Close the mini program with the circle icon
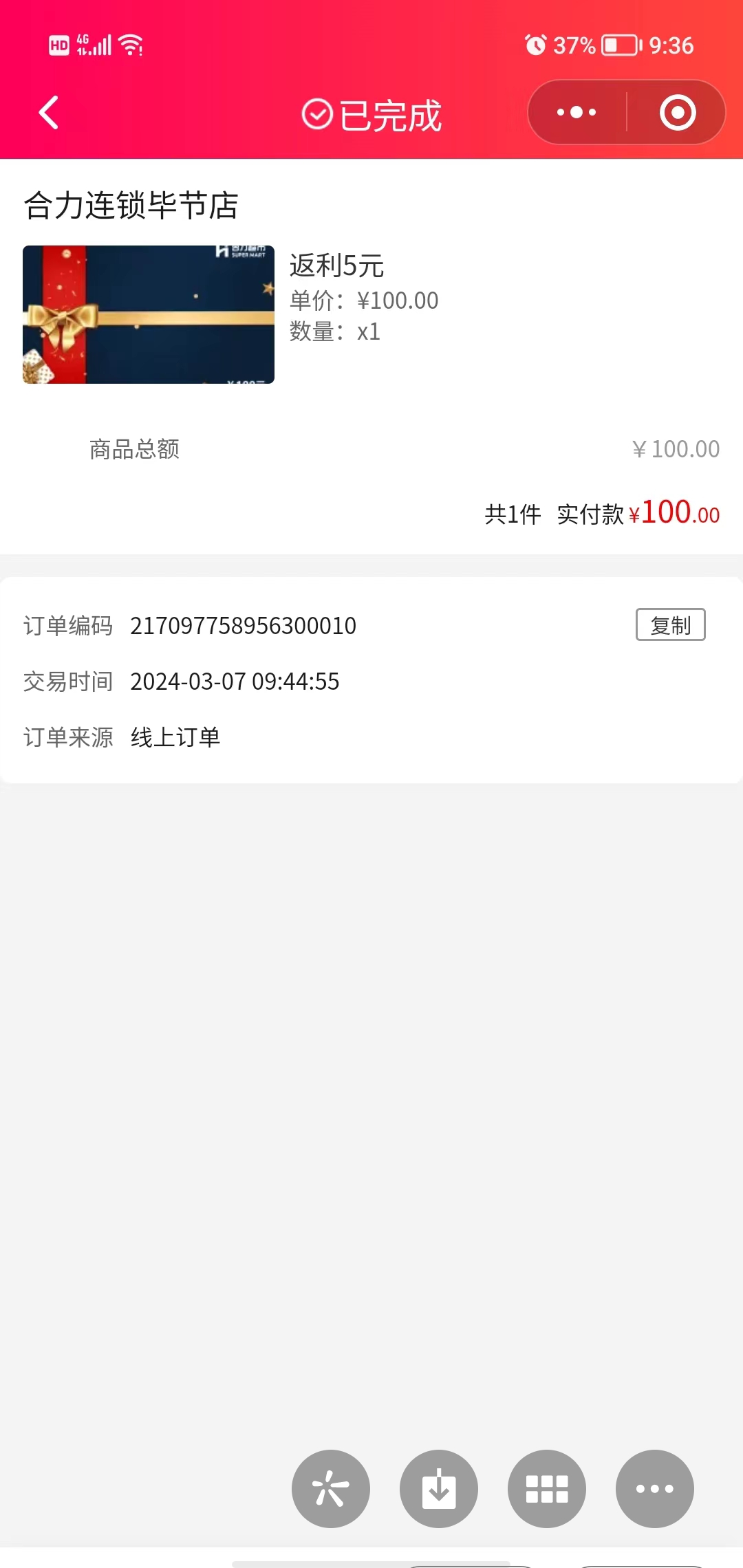The height and width of the screenshot is (1568, 743). [678, 112]
